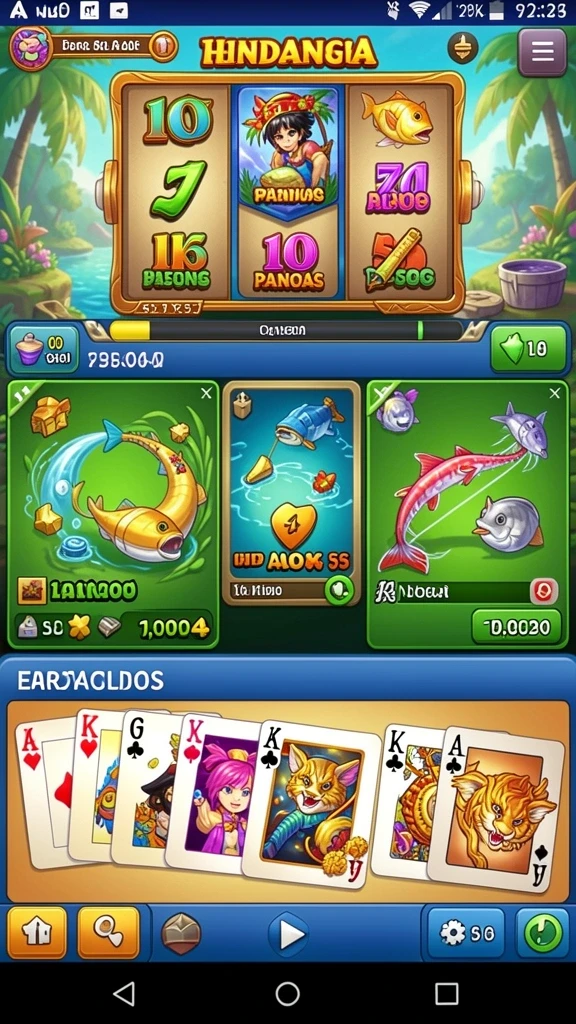
Task: Close the golden fish card
Action: [x=206, y=392]
